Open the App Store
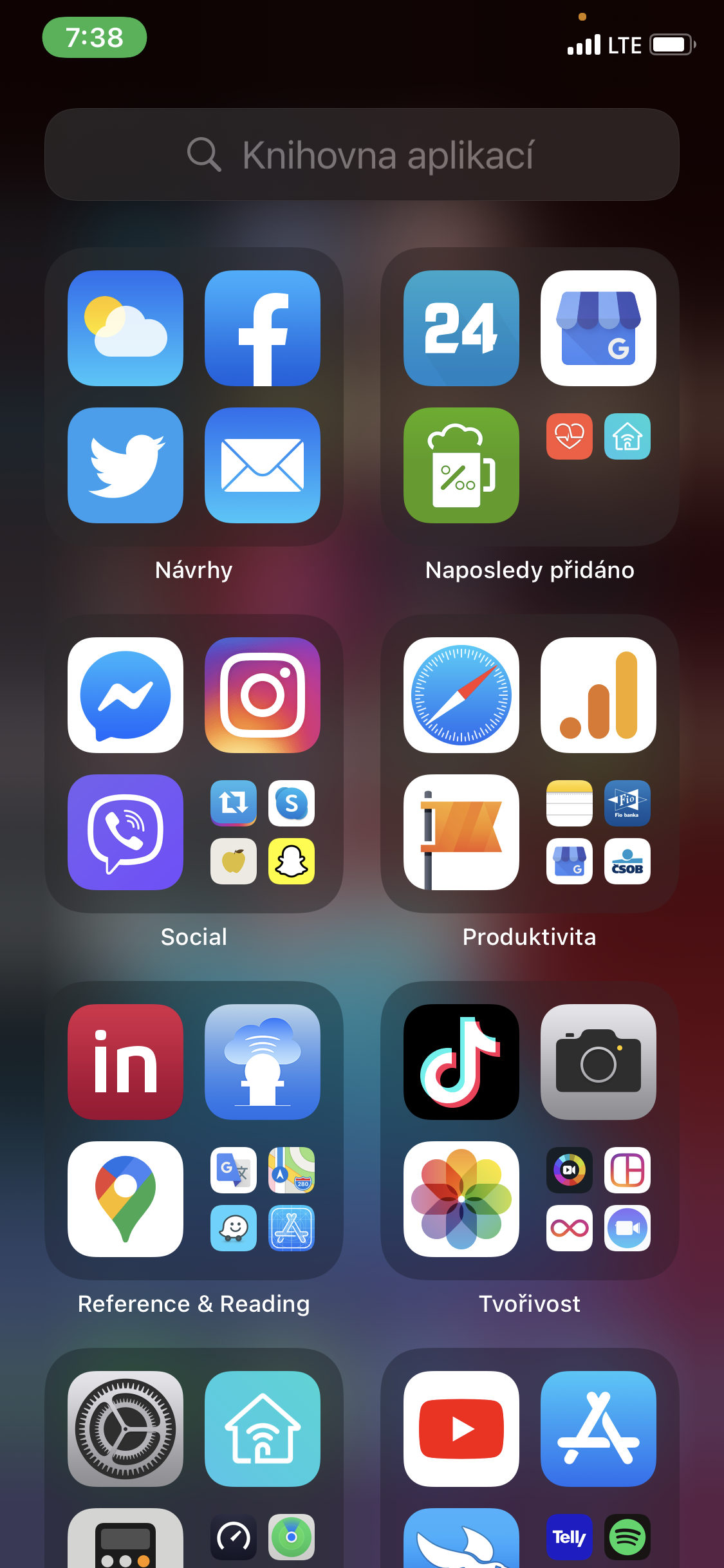 599,1429
